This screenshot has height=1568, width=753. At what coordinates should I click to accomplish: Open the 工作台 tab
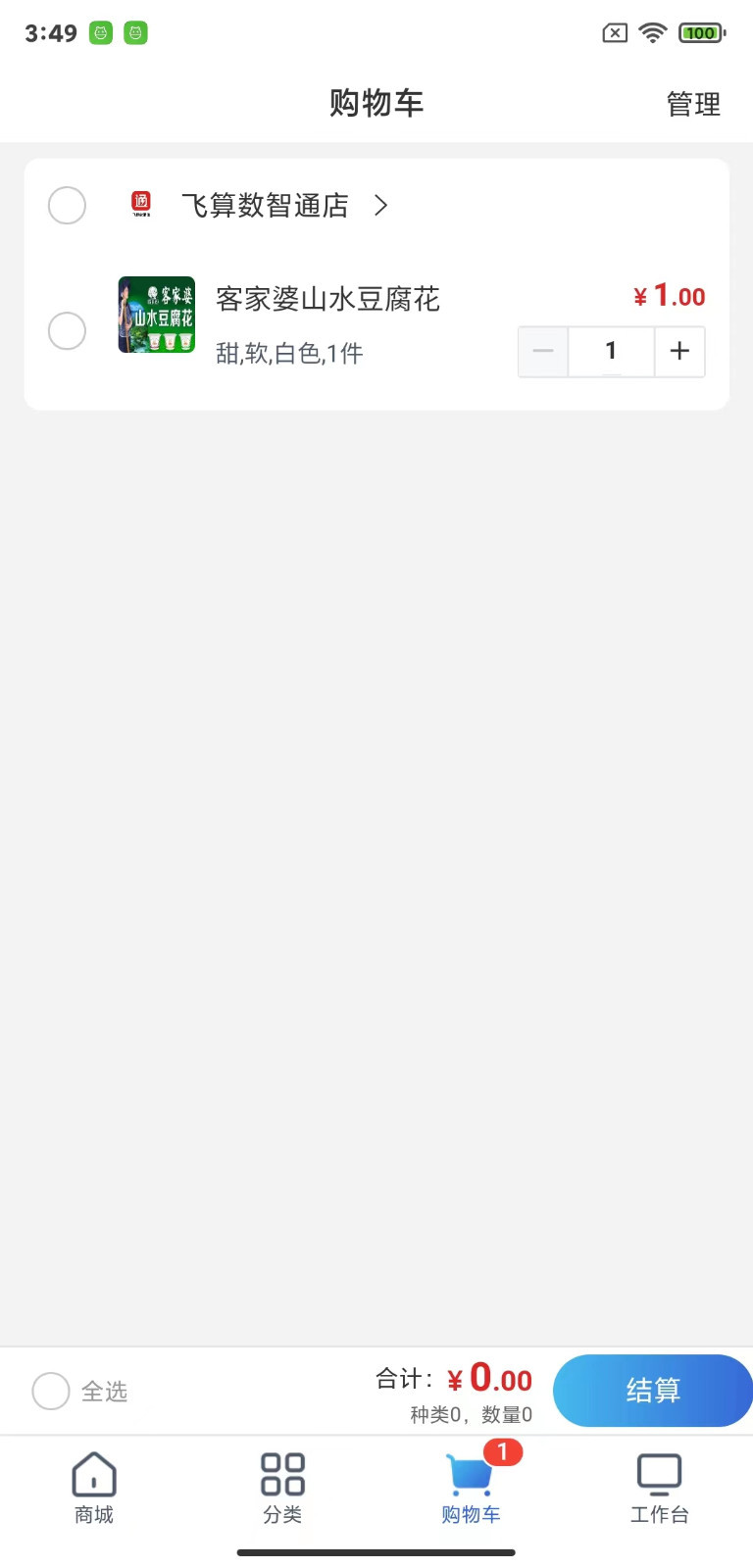[x=659, y=1489]
